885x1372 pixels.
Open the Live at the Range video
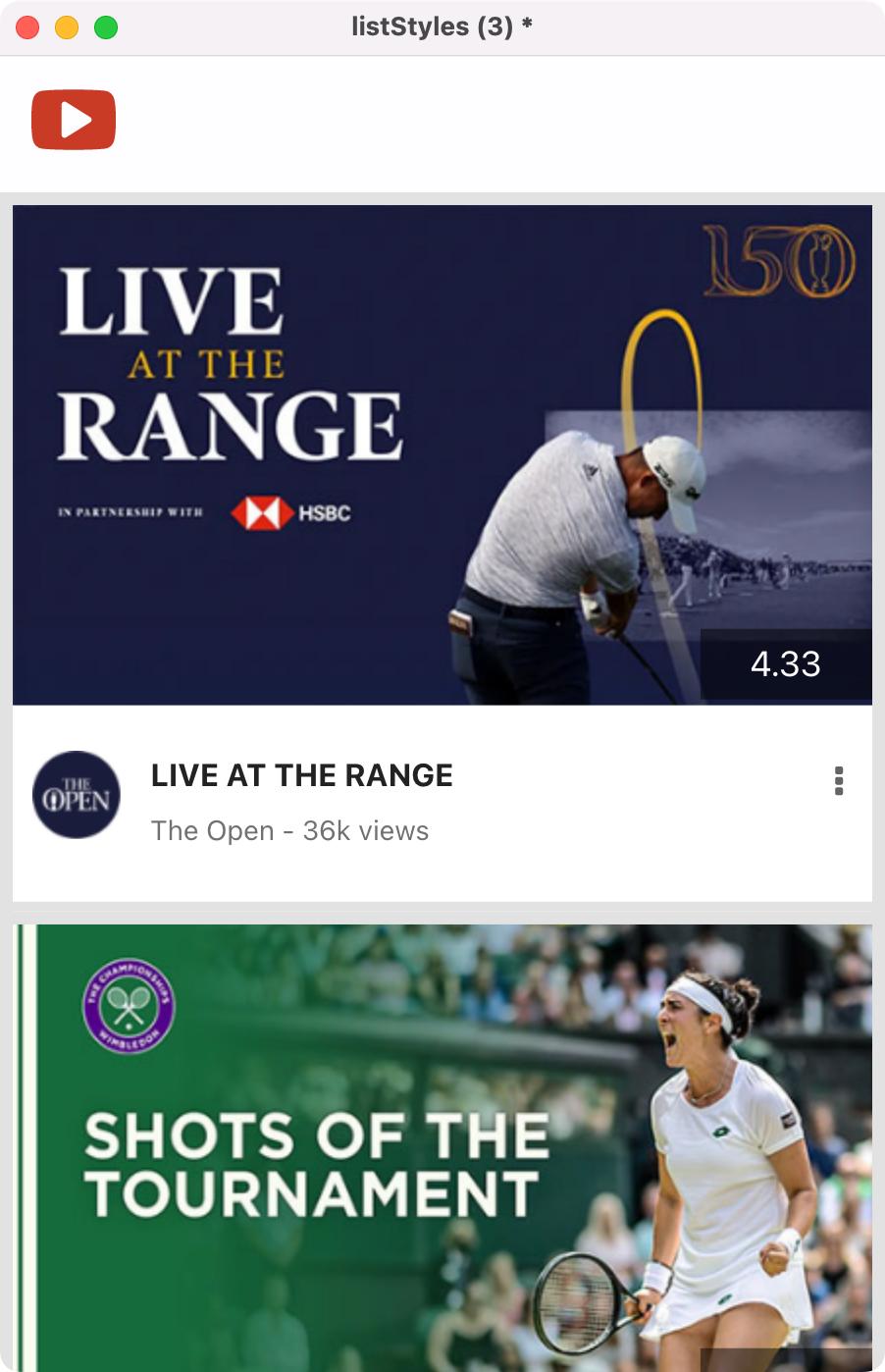(442, 454)
